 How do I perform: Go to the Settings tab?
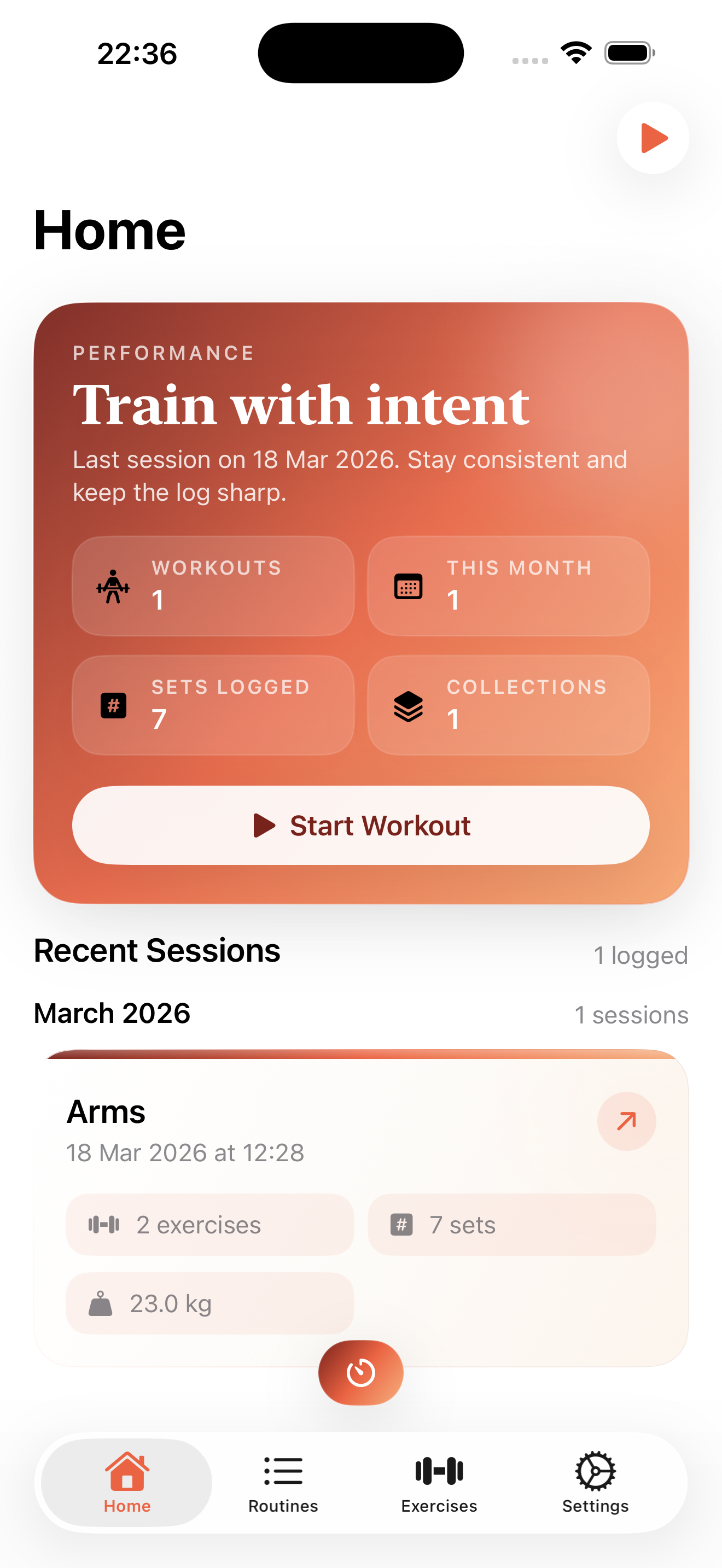click(595, 1483)
